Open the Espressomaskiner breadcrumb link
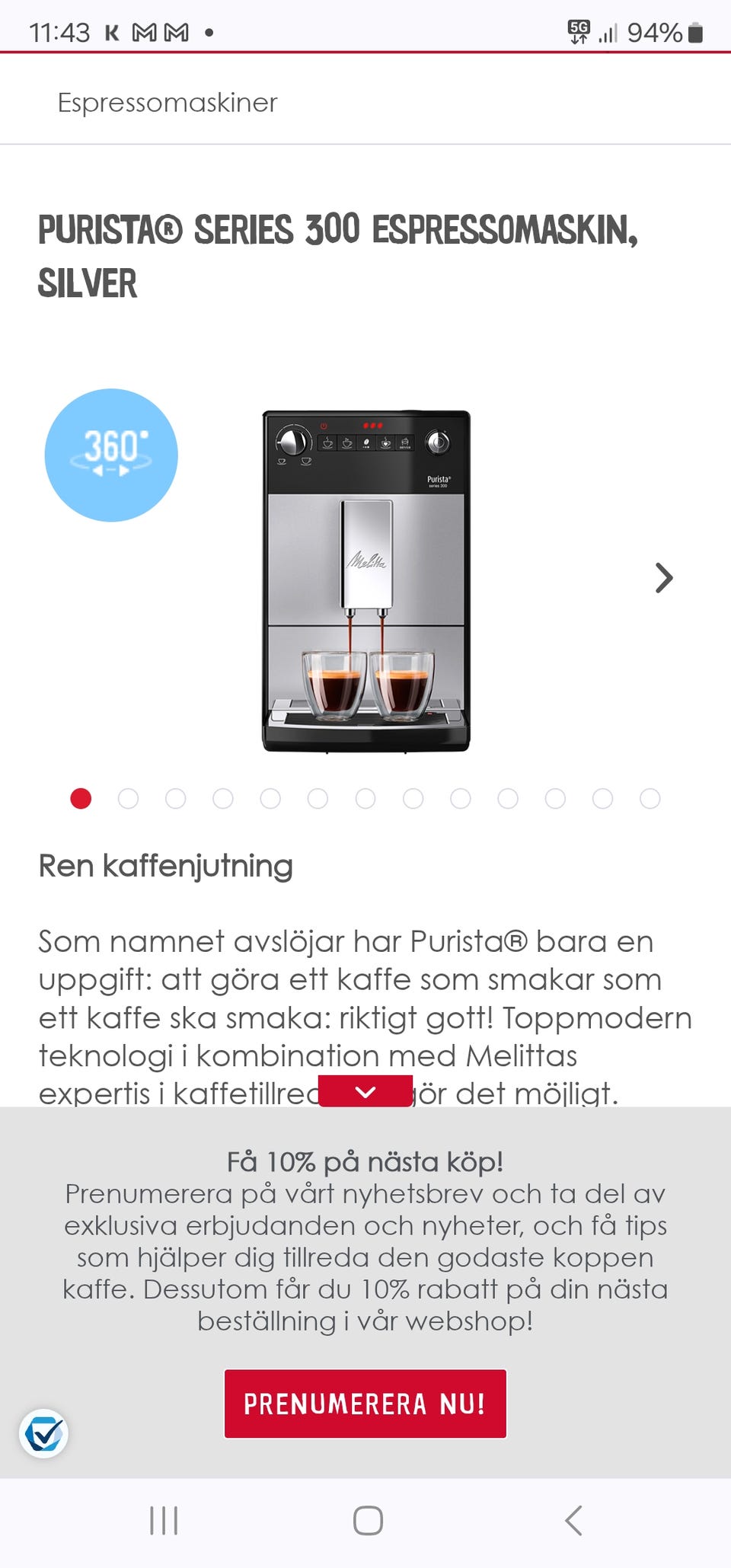The width and height of the screenshot is (731, 1568). [x=168, y=102]
